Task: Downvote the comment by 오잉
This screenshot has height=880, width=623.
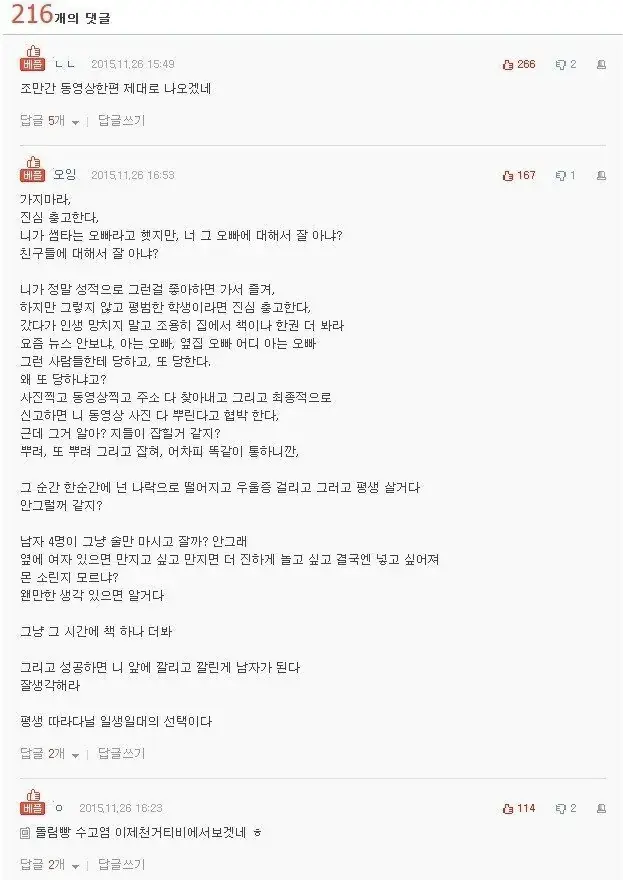Action: click(565, 176)
